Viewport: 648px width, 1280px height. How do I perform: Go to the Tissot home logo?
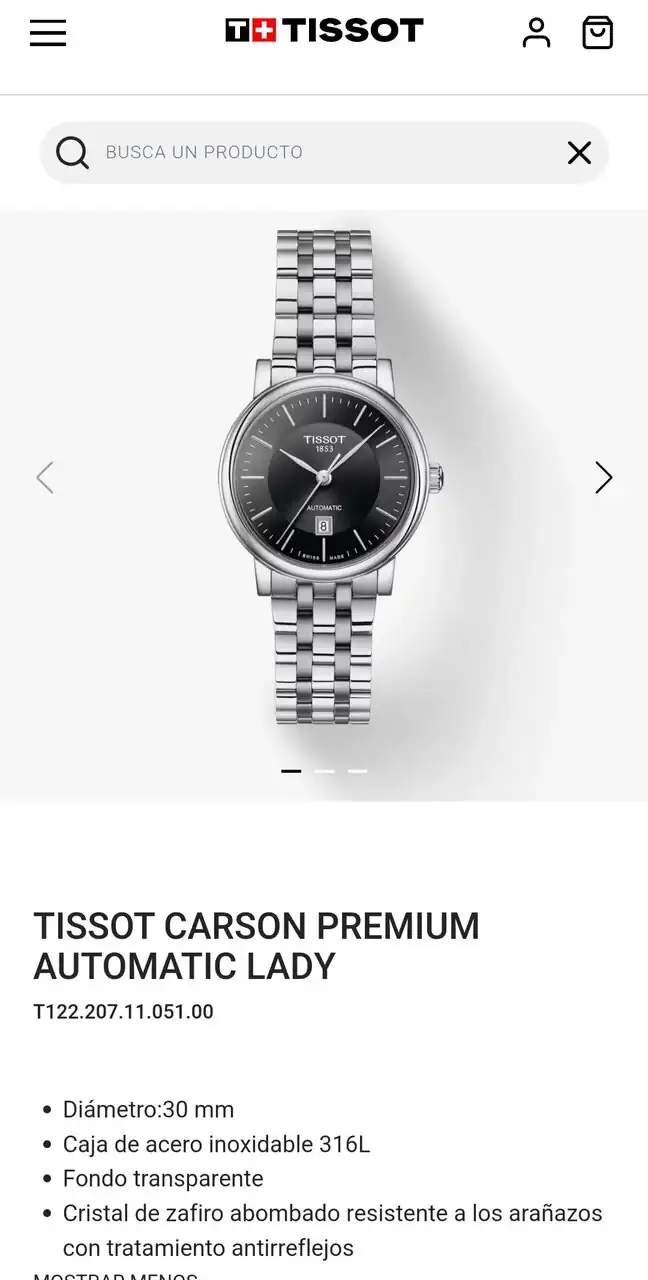tap(324, 31)
